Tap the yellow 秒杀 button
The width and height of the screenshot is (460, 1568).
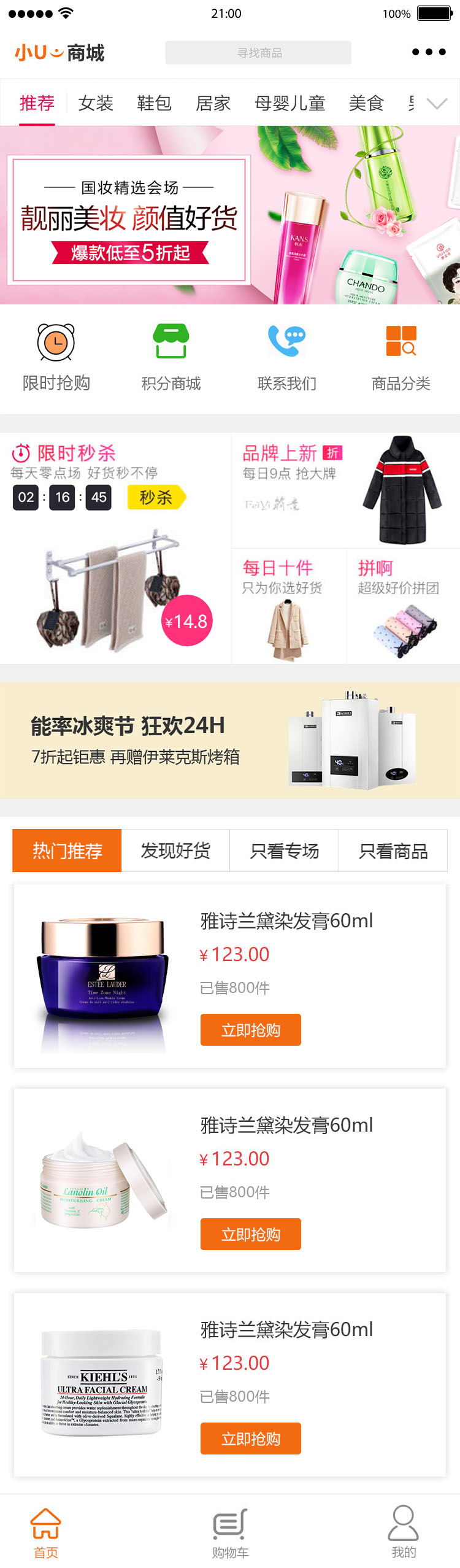156,497
